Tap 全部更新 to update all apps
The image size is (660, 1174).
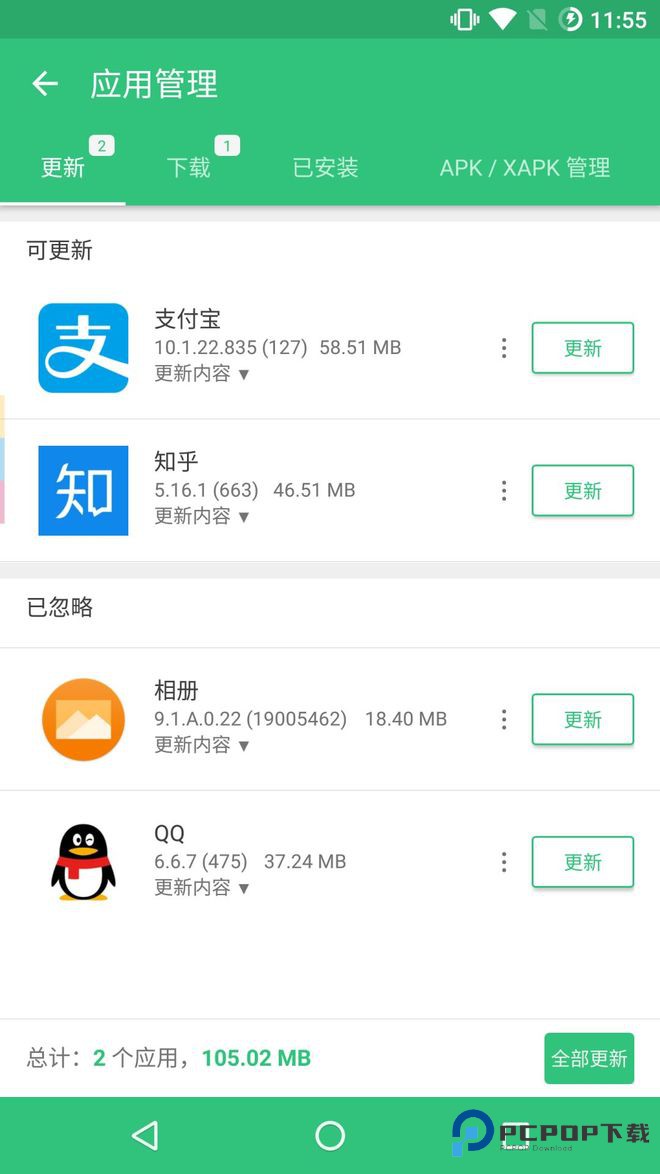click(589, 1058)
